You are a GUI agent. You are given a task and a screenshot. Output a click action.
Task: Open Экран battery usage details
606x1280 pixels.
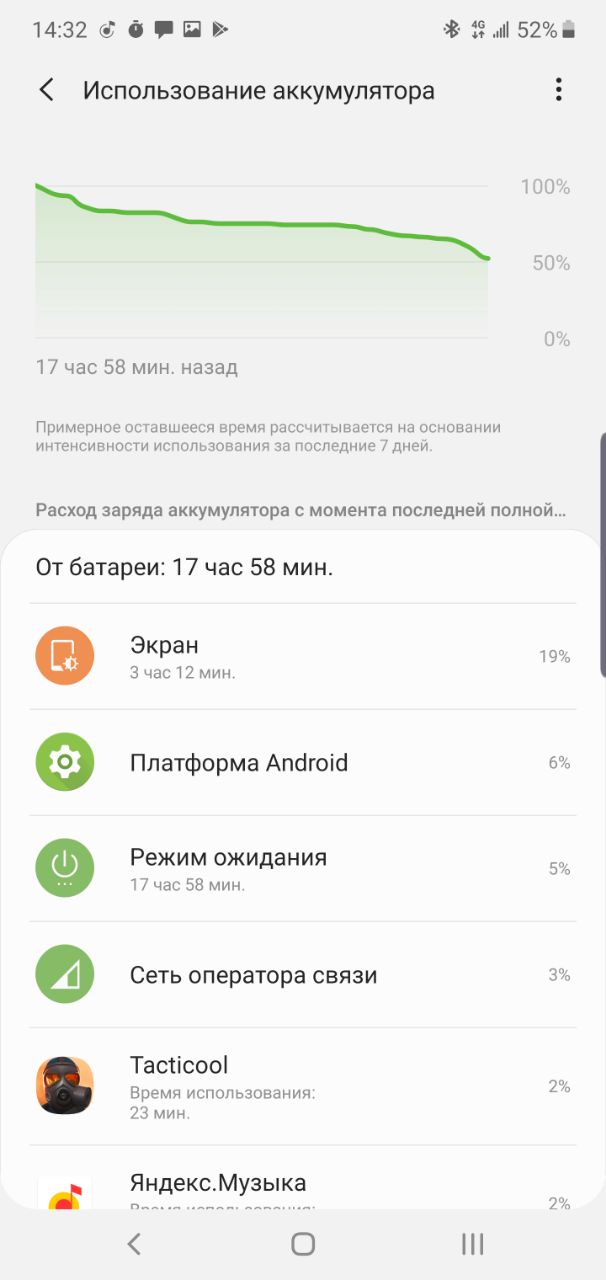point(302,656)
